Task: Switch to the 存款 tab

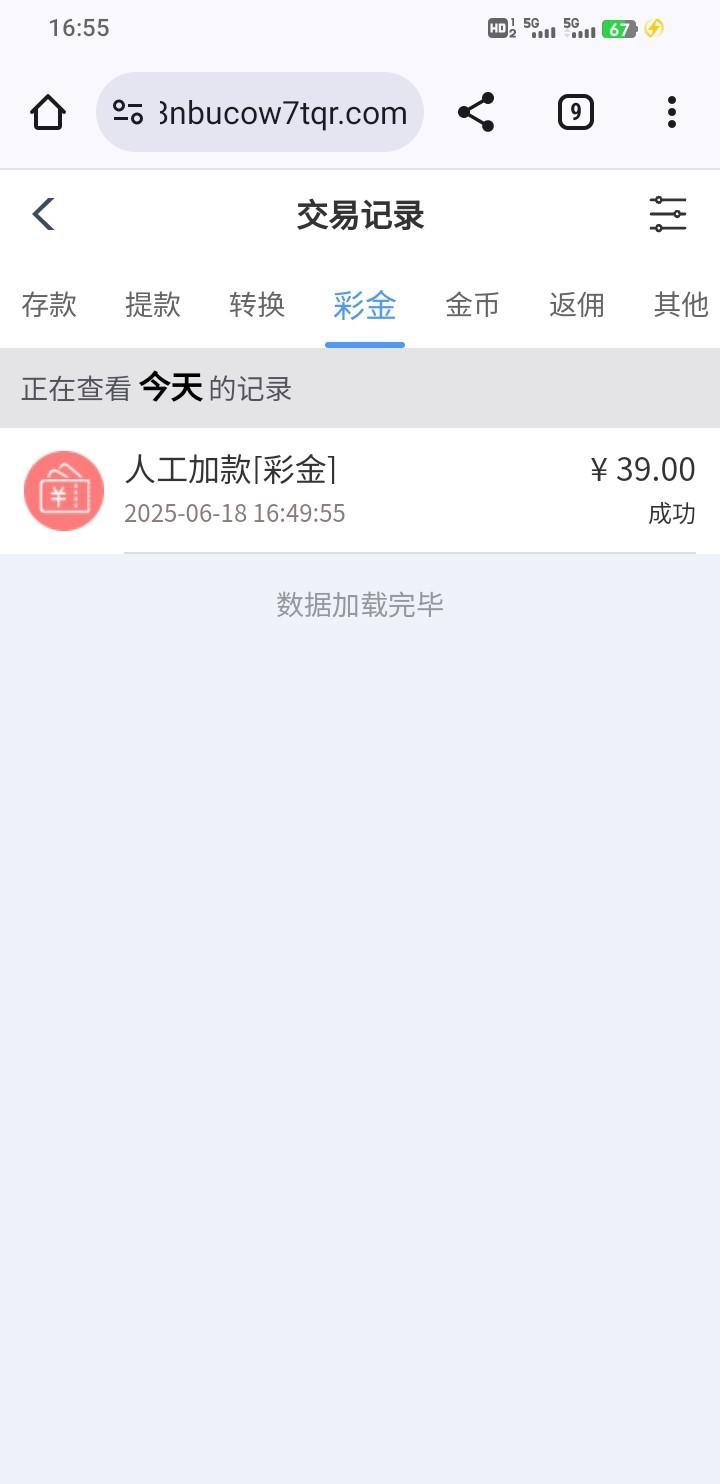Action: pyautogui.click(x=49, y=305)
